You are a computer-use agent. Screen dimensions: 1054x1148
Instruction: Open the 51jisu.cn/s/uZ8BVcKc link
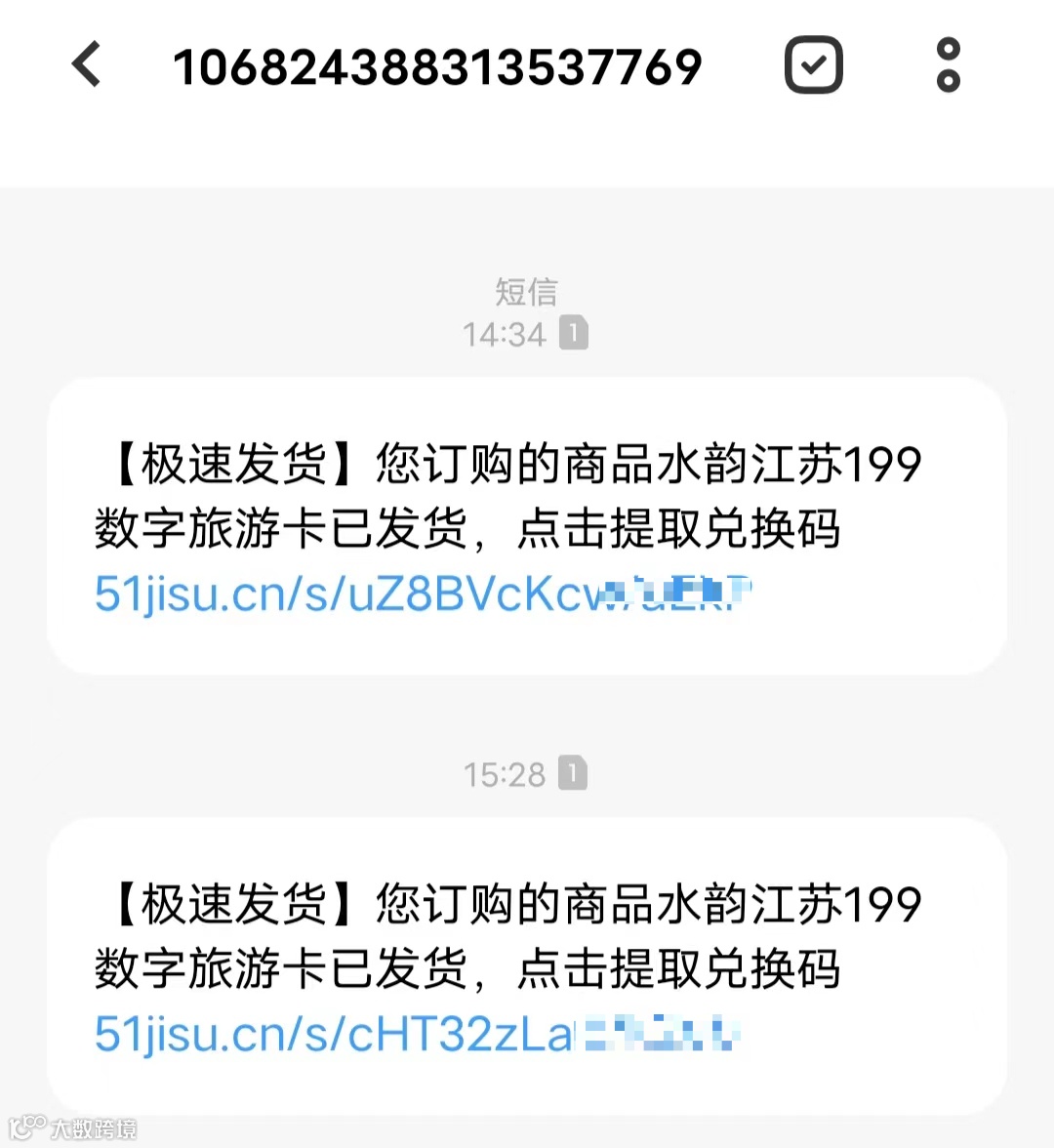point(390,594)
